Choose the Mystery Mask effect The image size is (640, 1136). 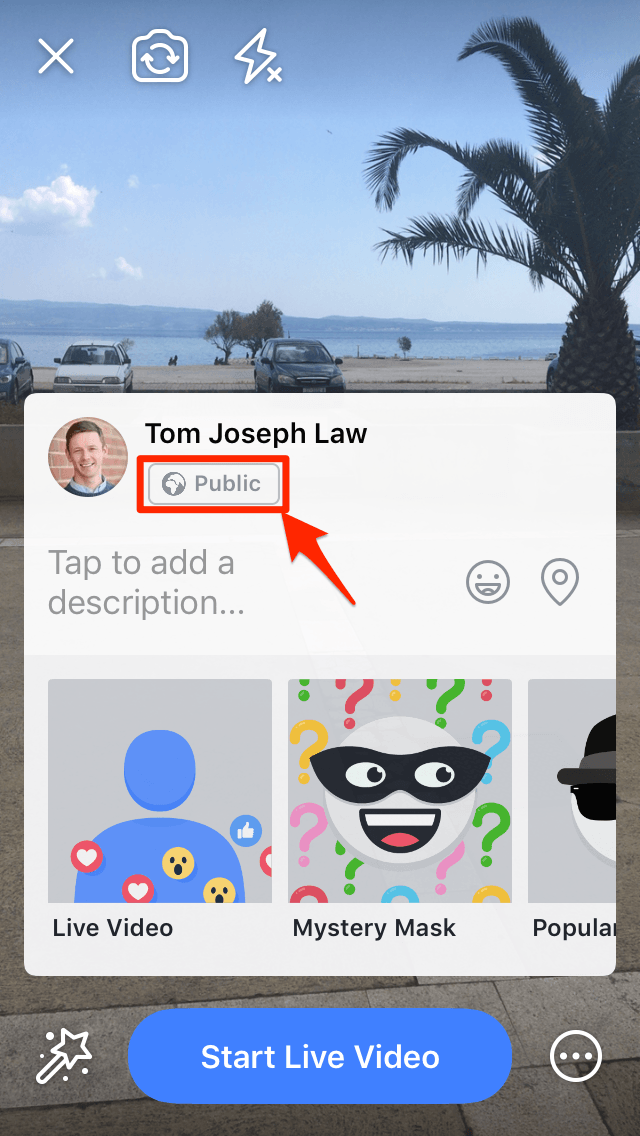pos(399,810)
